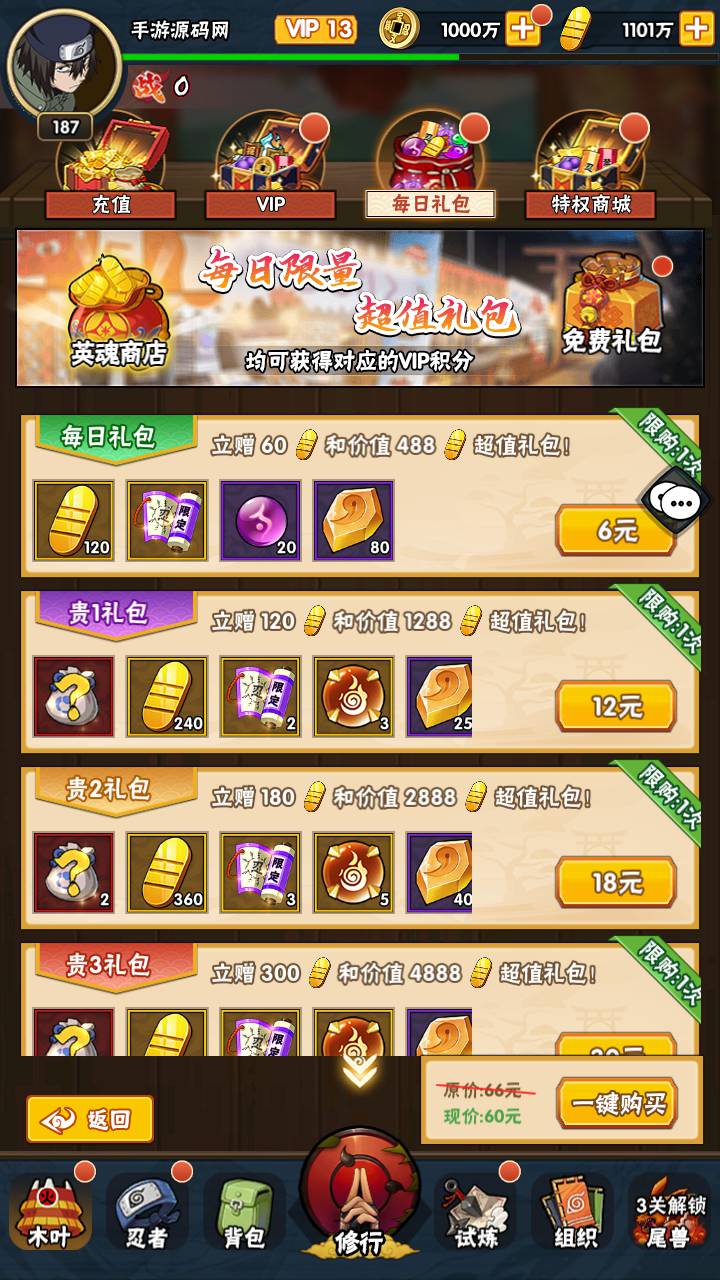The image size is (720, 1280).
Task: Claim the 免费礼包 free gift
Action: [612, 305]
